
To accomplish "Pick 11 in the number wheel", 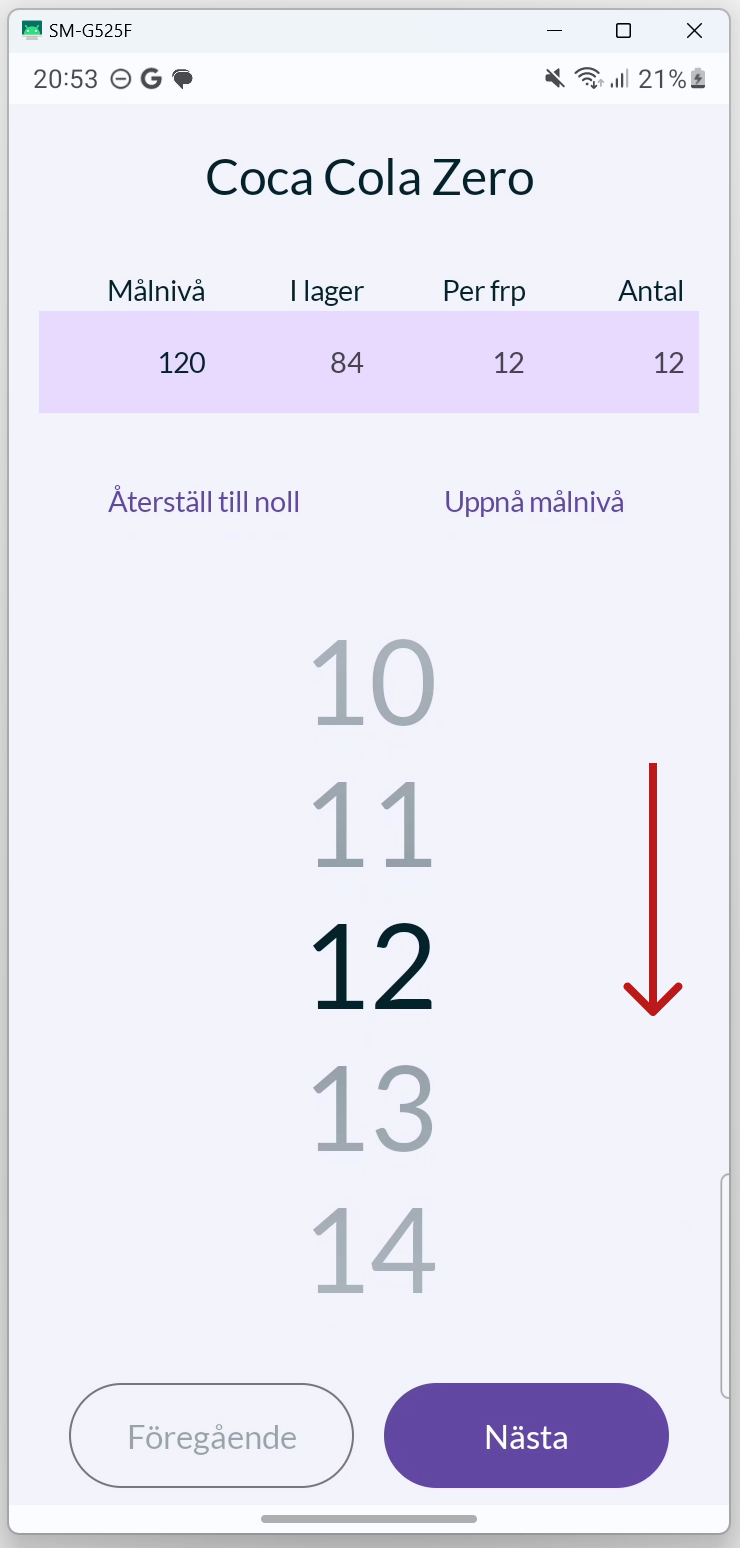I will point(373,826).
